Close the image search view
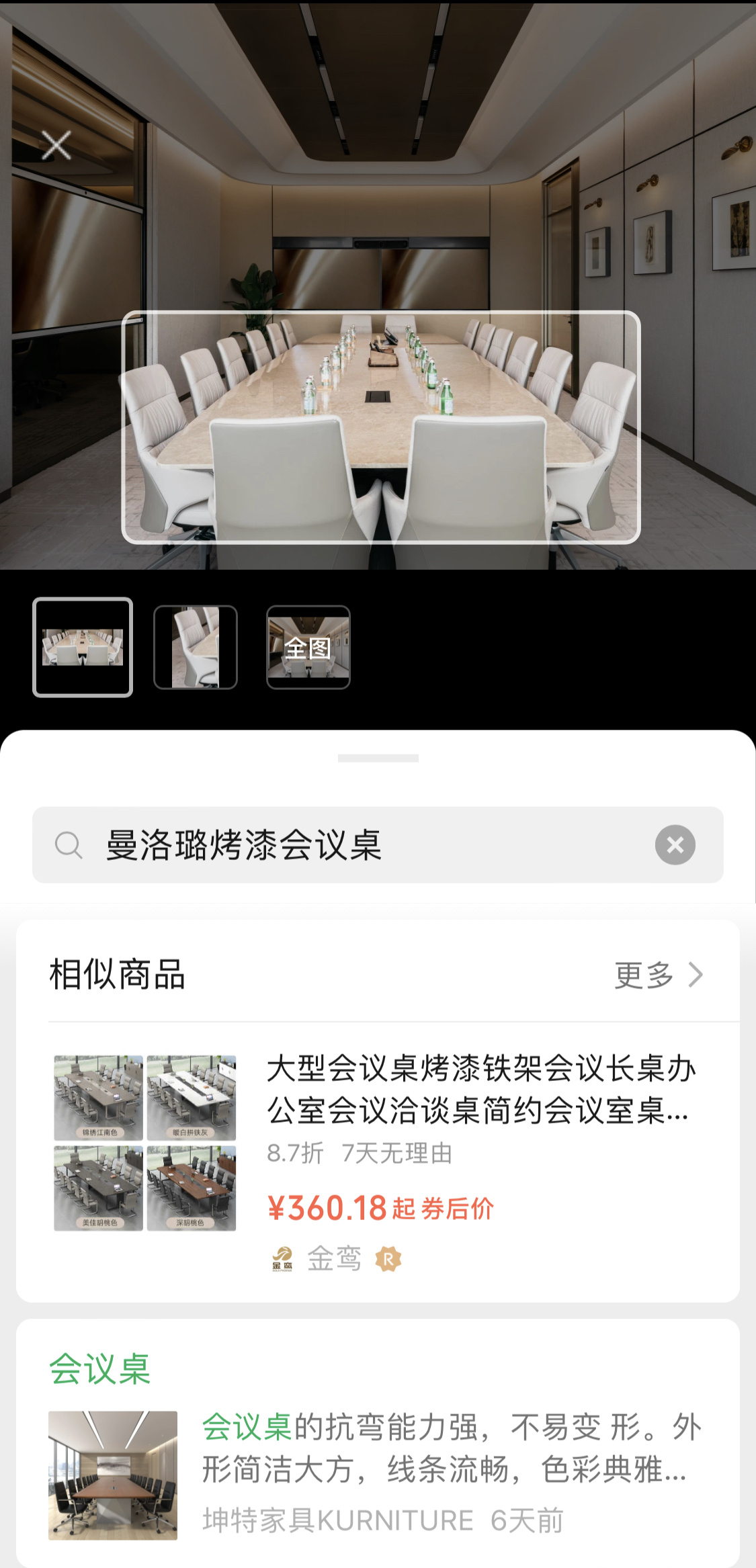This screenshot has width=756, height=1568. click(x=56, y=145)
